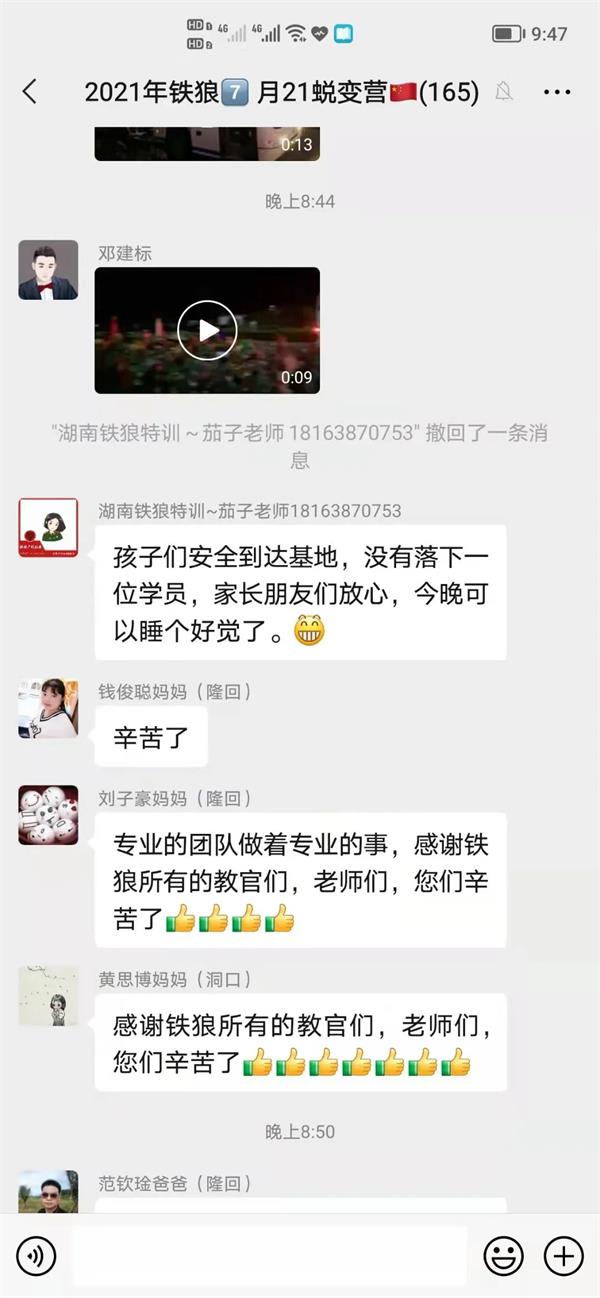Open 茄子老师's profile avatar
The width and height of the screenshot is (600, 1298).
point(48,528)
